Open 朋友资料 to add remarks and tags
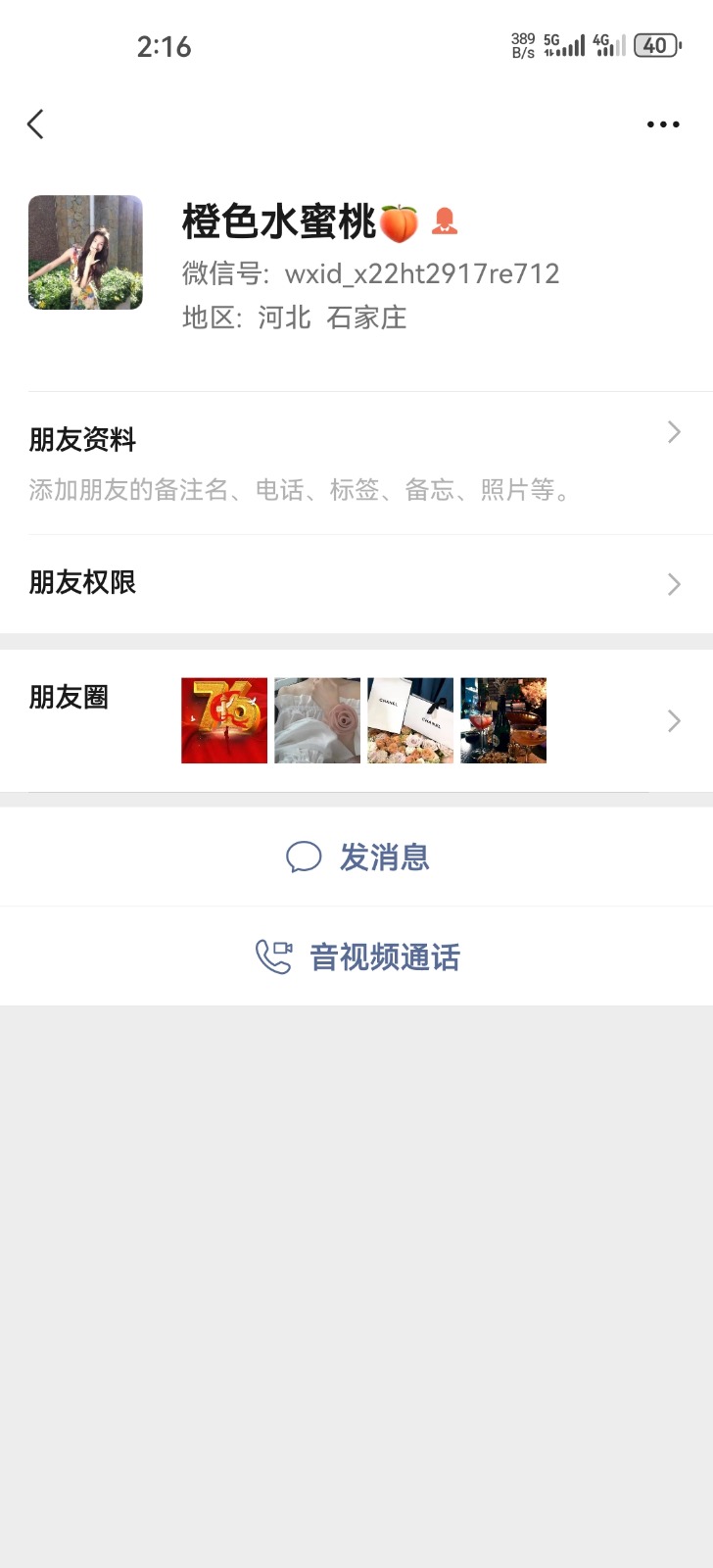Image resolution: width=713 pixels, height=1568 pixels. coord(356,463)
